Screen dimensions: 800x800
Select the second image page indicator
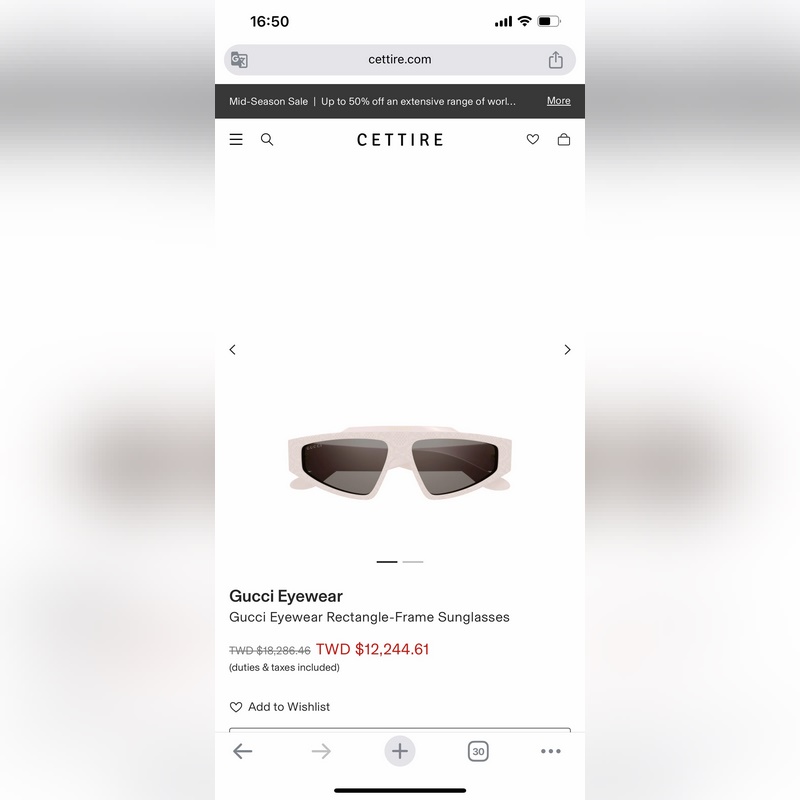[x=412, y=562]
